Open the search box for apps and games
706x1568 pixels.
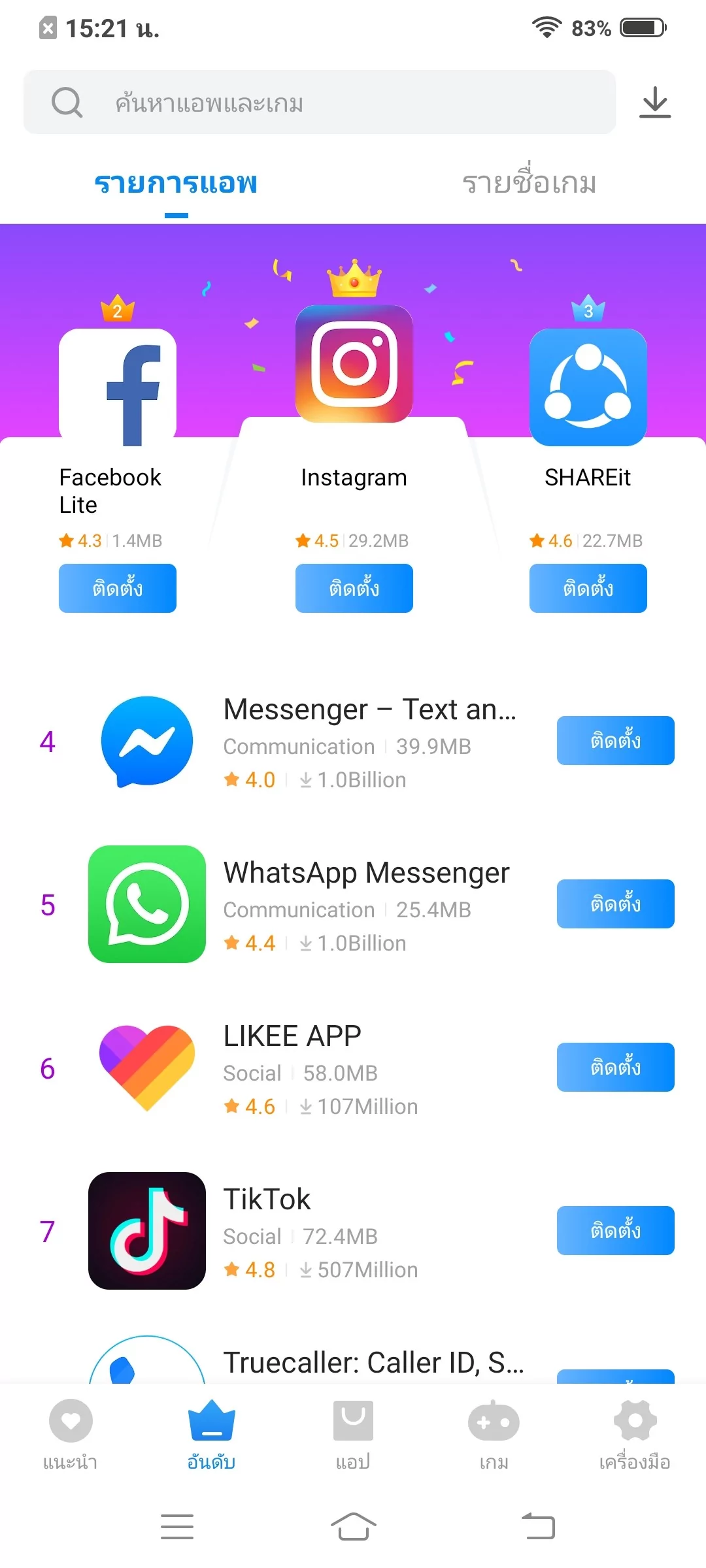tap(320, 103)
